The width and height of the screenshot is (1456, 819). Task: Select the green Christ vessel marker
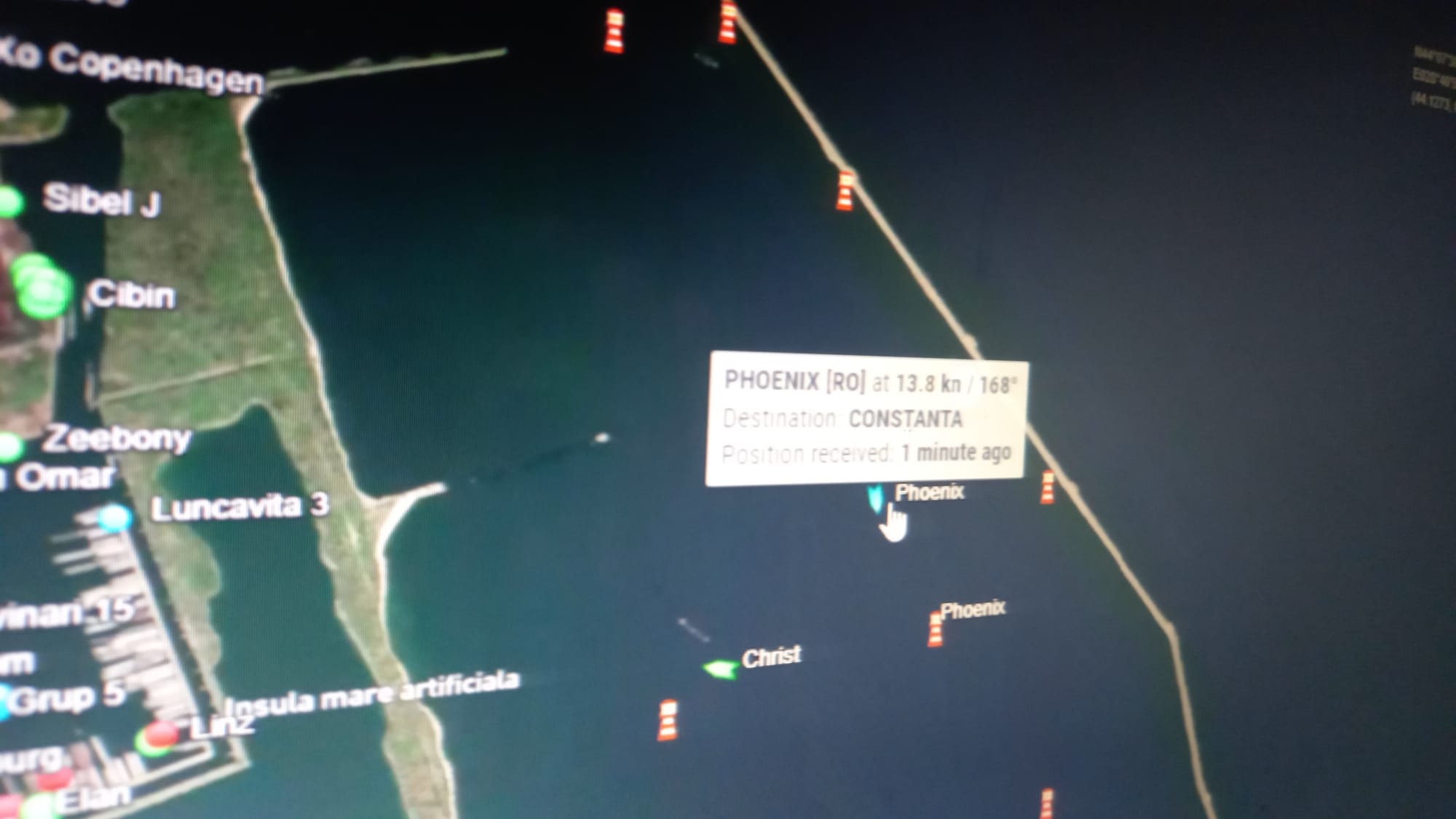[x=721, y=668]
